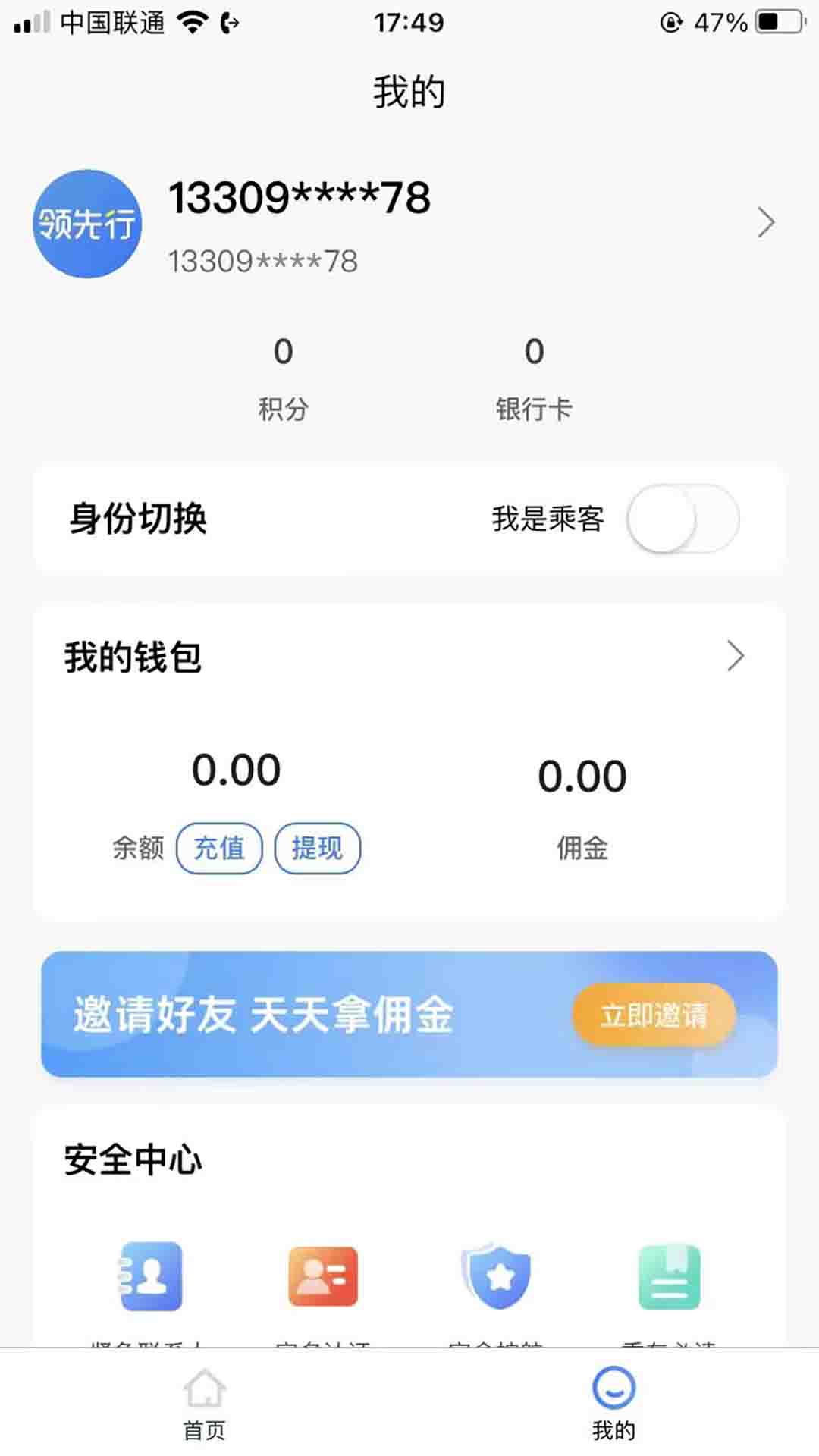Tap the 充值 recharge button
Screen dimensions: 819x1456
pyautogui.click(x=220, y=849)
